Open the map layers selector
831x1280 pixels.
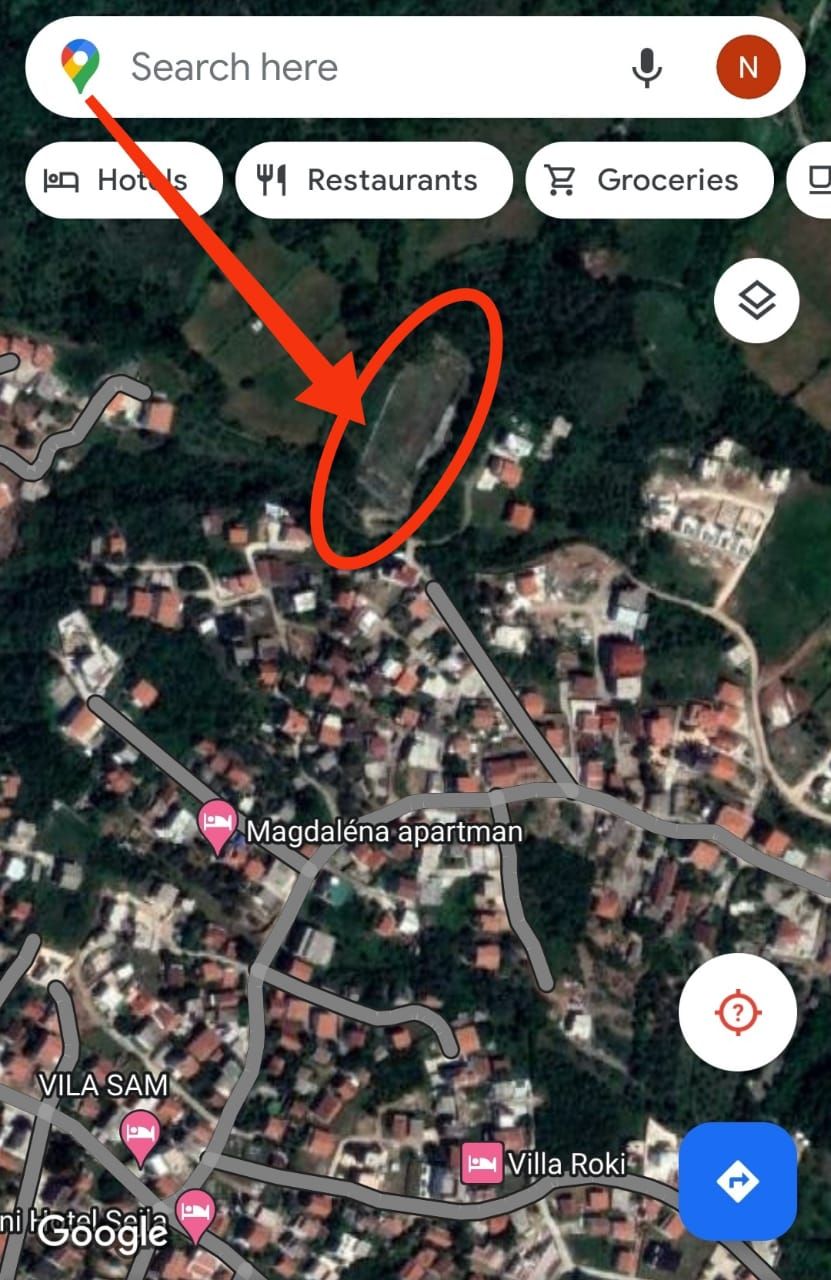755,300
